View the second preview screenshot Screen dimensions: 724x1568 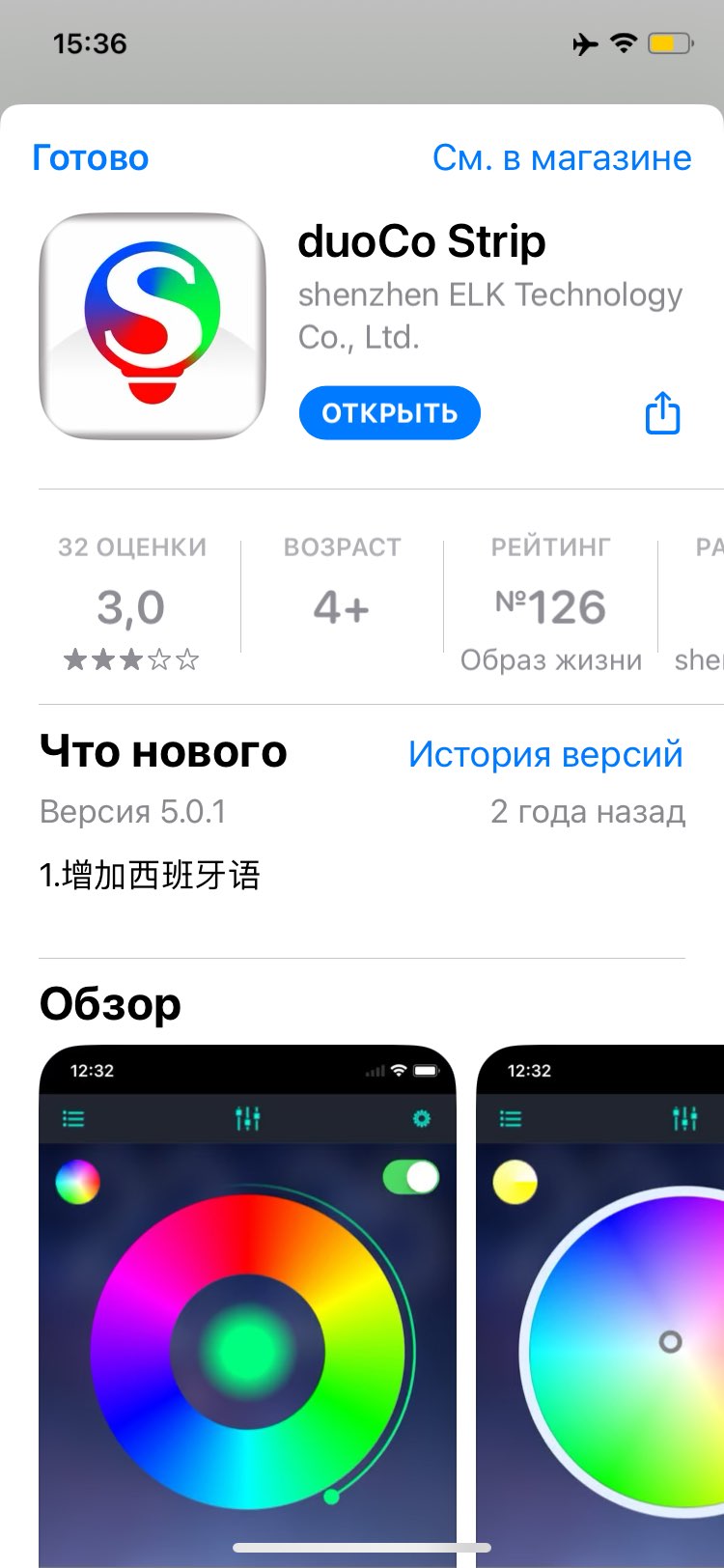pyautogui.click(x=600, y=1303)
